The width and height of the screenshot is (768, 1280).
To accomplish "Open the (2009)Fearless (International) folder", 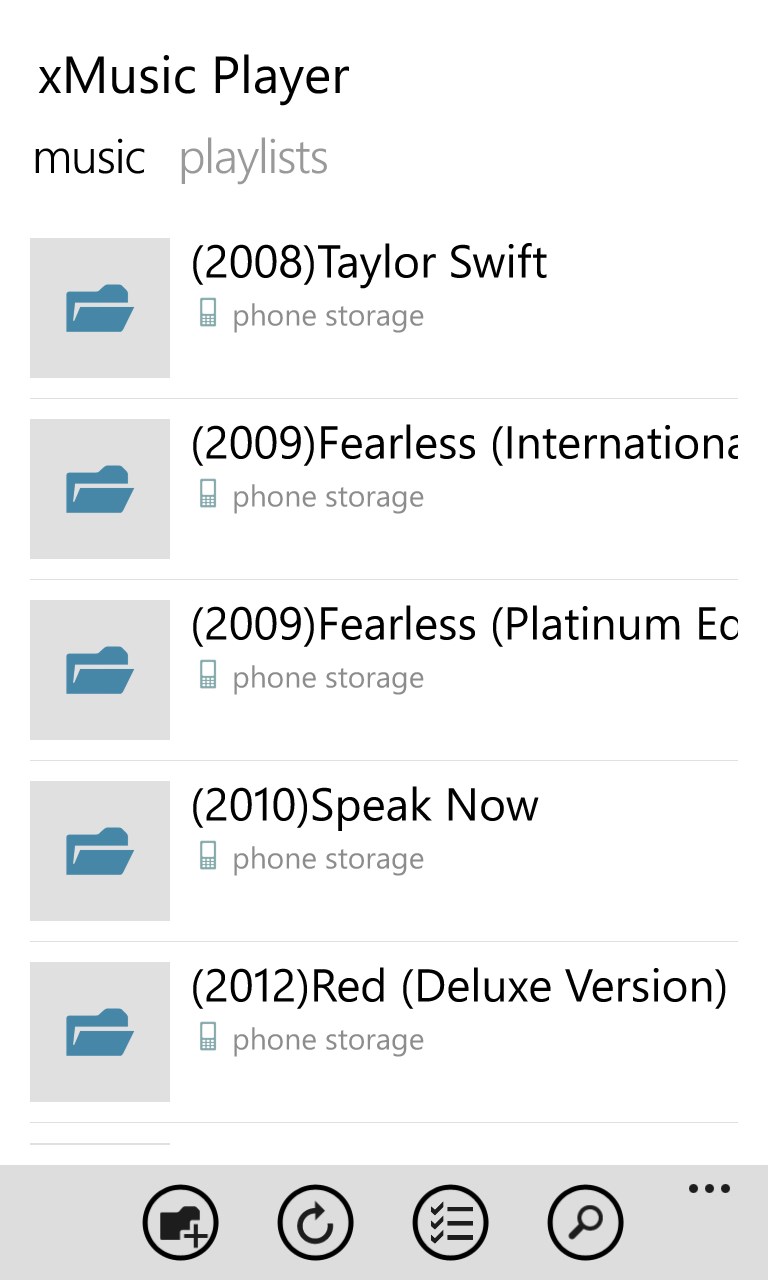I will (x=384, y=489).
